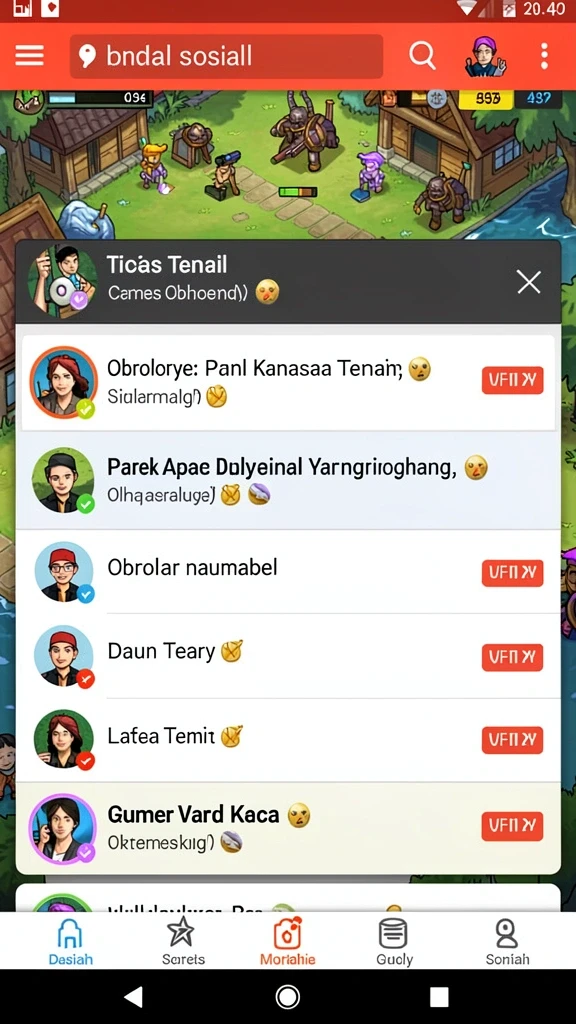Open the Parek Apae Dulyeinal row
The image size is (576, 1024).
pyautogui.click(x=288, y=481)
